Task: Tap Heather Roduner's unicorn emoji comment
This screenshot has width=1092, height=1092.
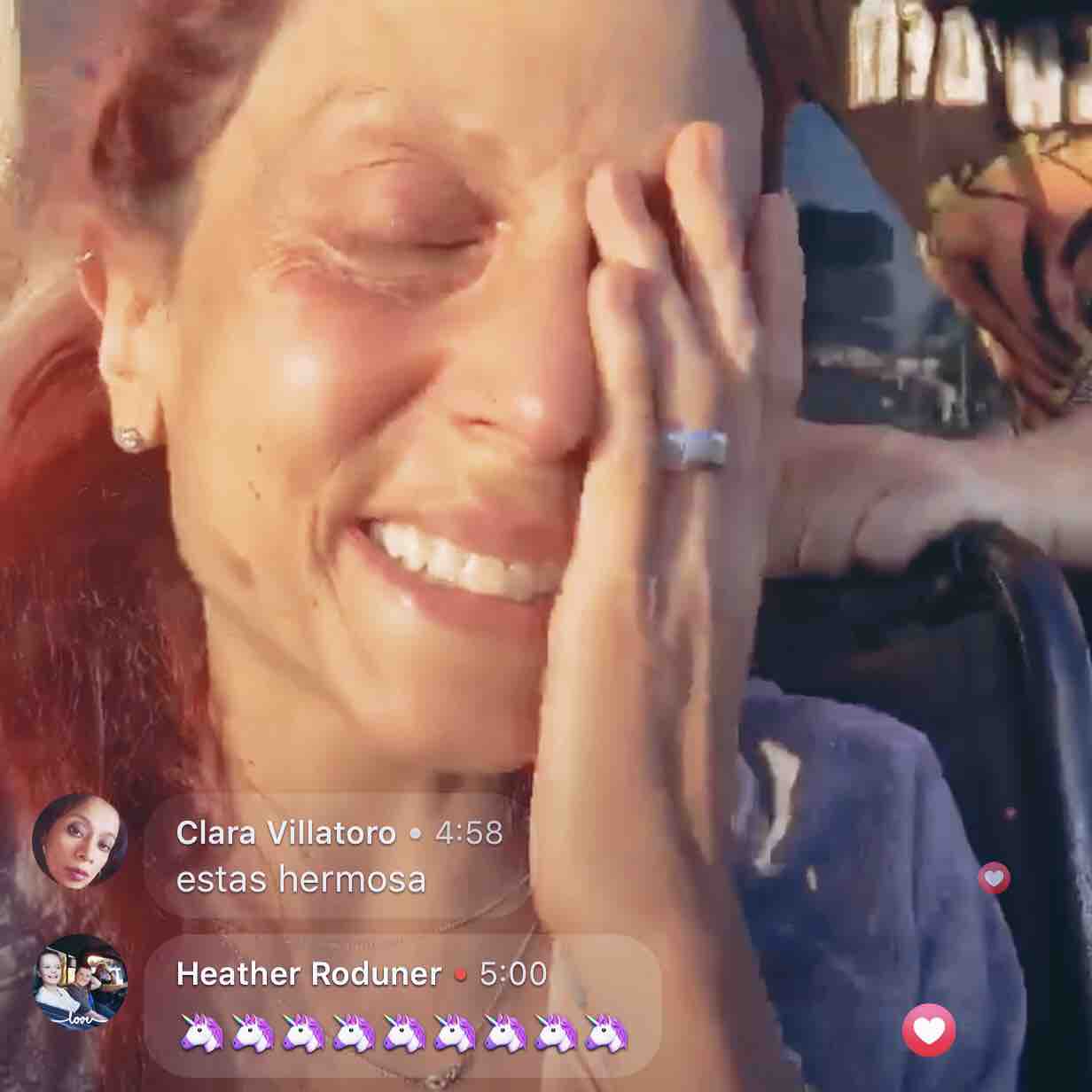Action: (403, 1033)
